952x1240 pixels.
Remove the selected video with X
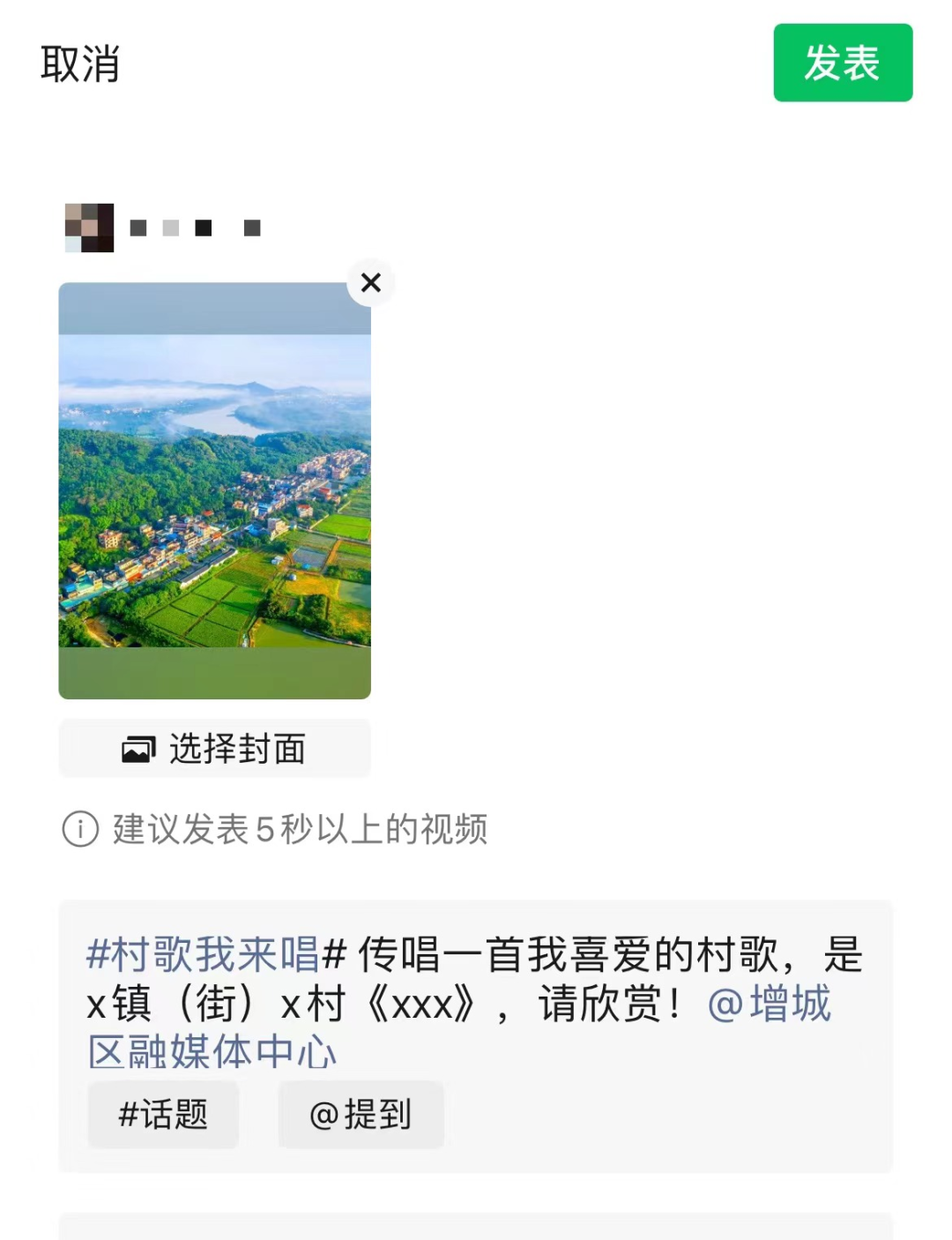[x=371, y=283]
